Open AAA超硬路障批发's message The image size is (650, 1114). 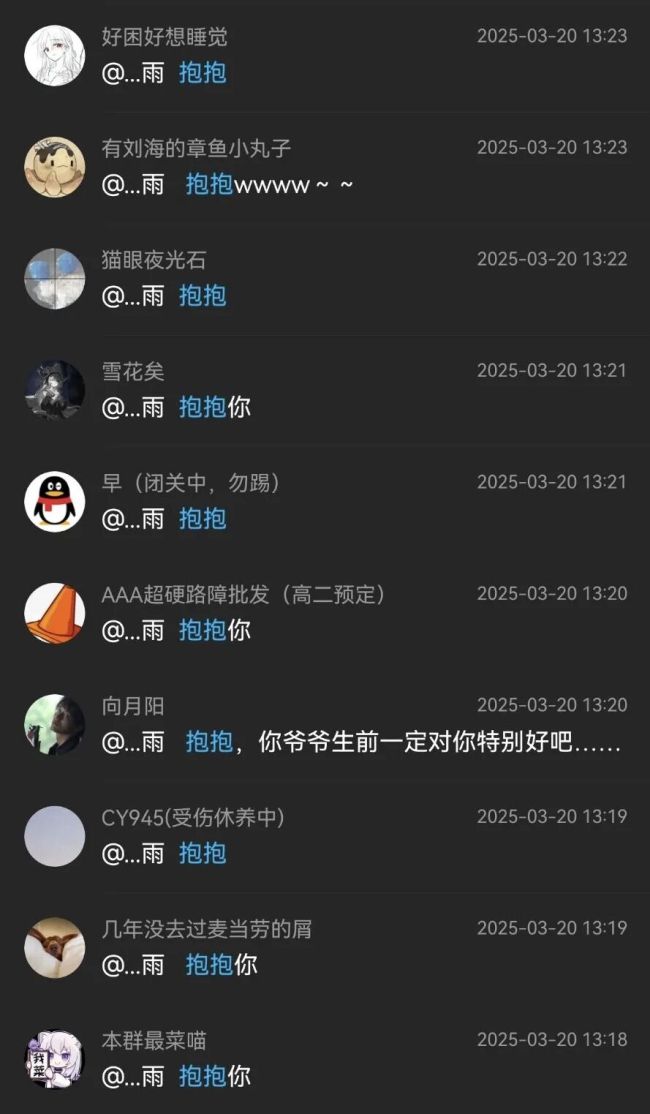pos(325,613)
